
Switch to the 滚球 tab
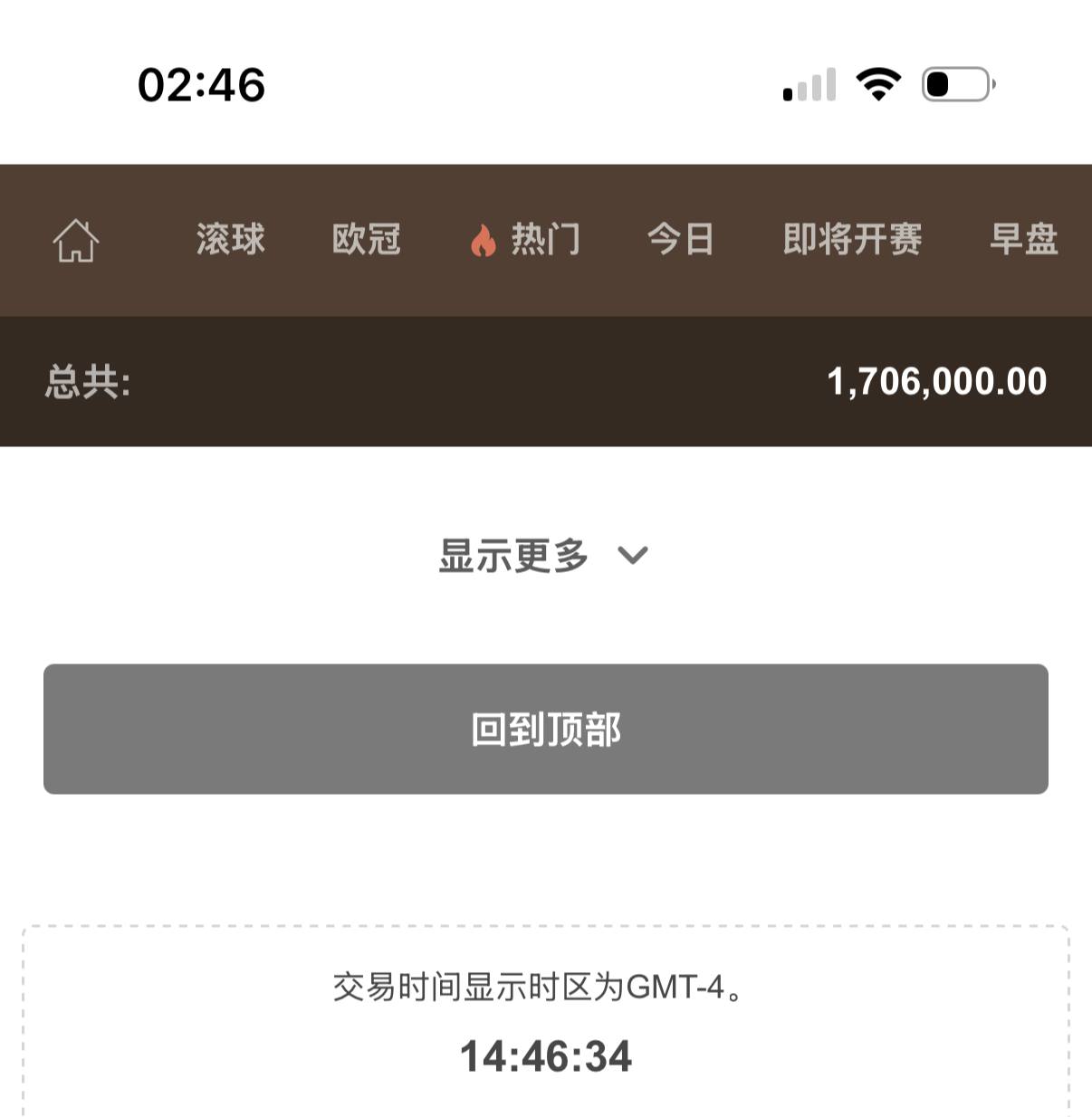pos(230,240)
